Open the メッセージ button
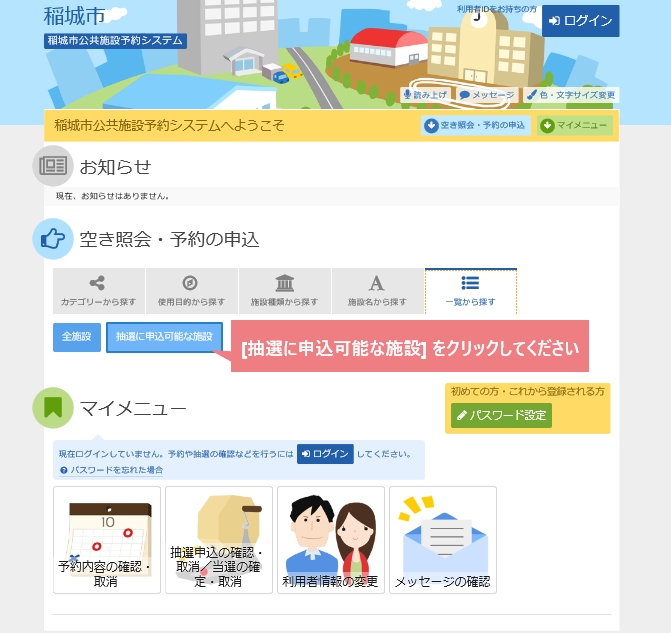 click(487, 95)
